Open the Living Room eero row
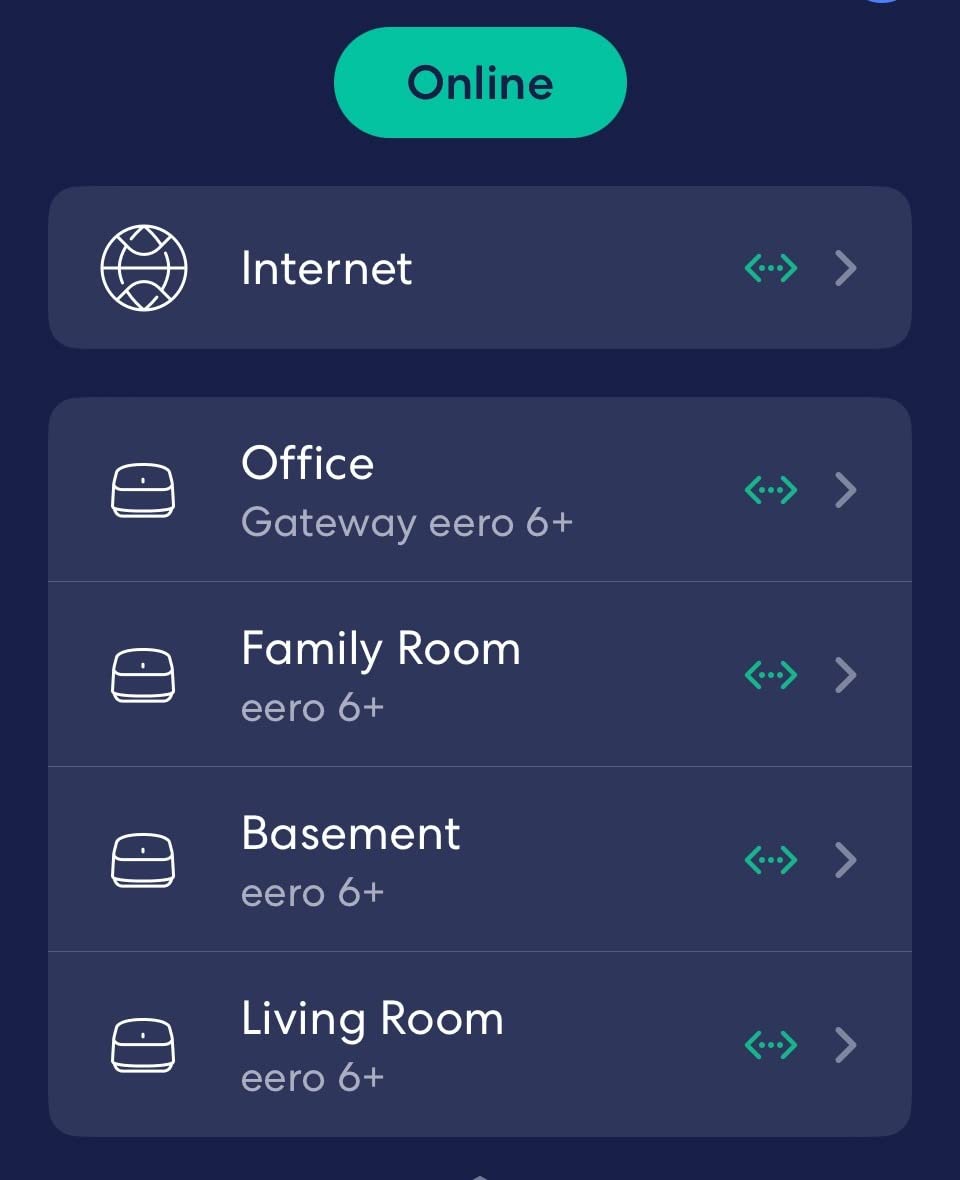Image resolution: width=960 pixels, height=1180 pixels. [x=480, y=1045]
